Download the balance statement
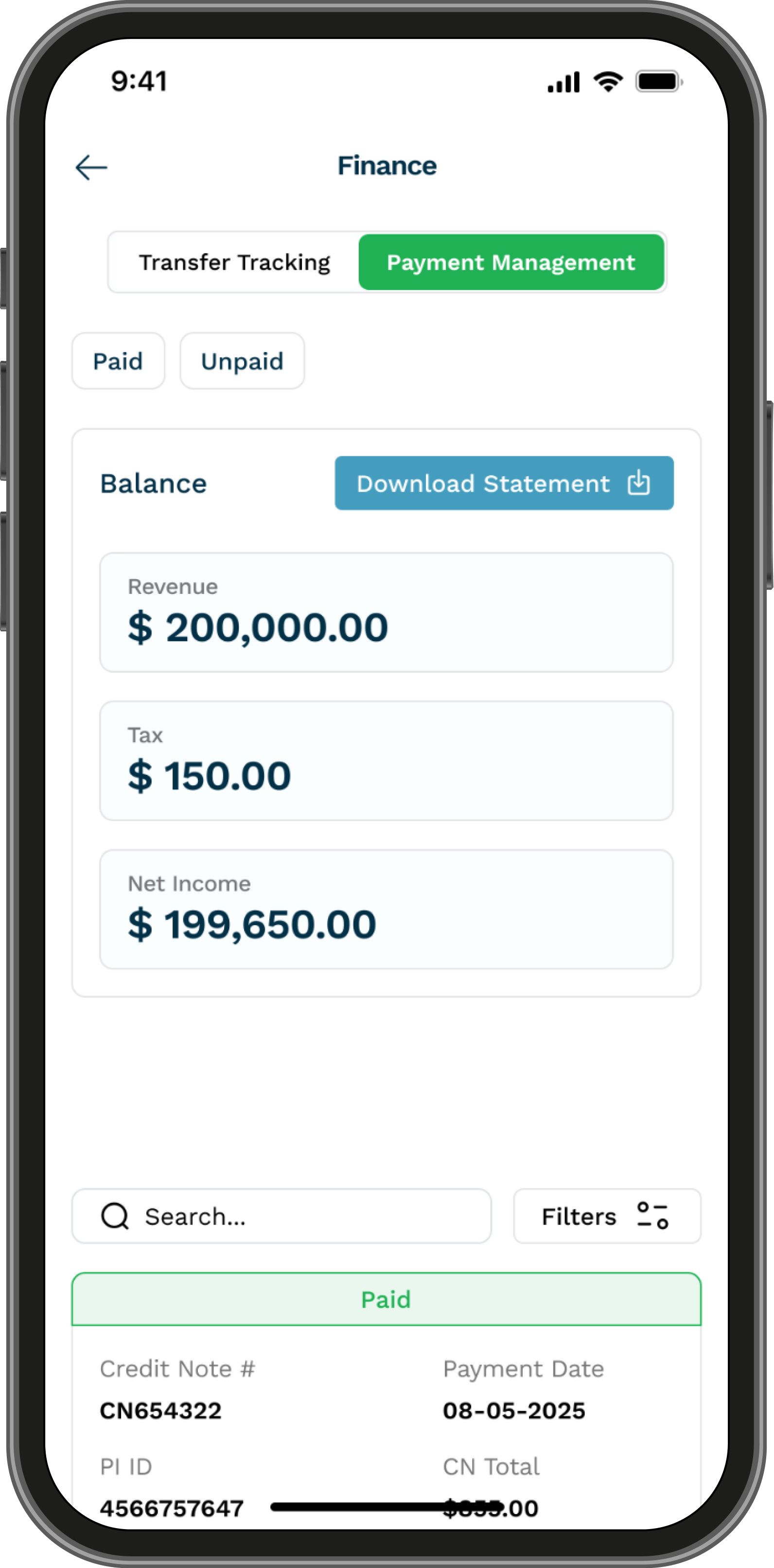The width and height of the screenshot is (774, 1568). [504, 483]
